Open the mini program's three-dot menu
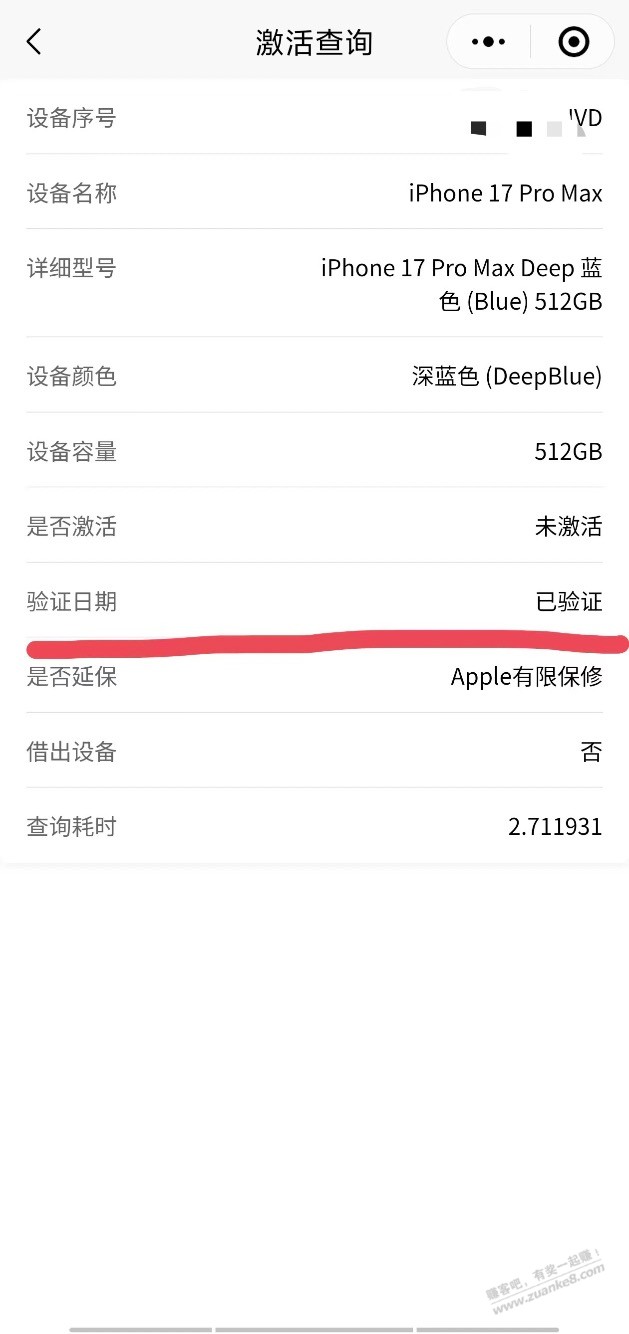Image resolution: width=629 pixels, height=1334 pixels. (488, 42)
